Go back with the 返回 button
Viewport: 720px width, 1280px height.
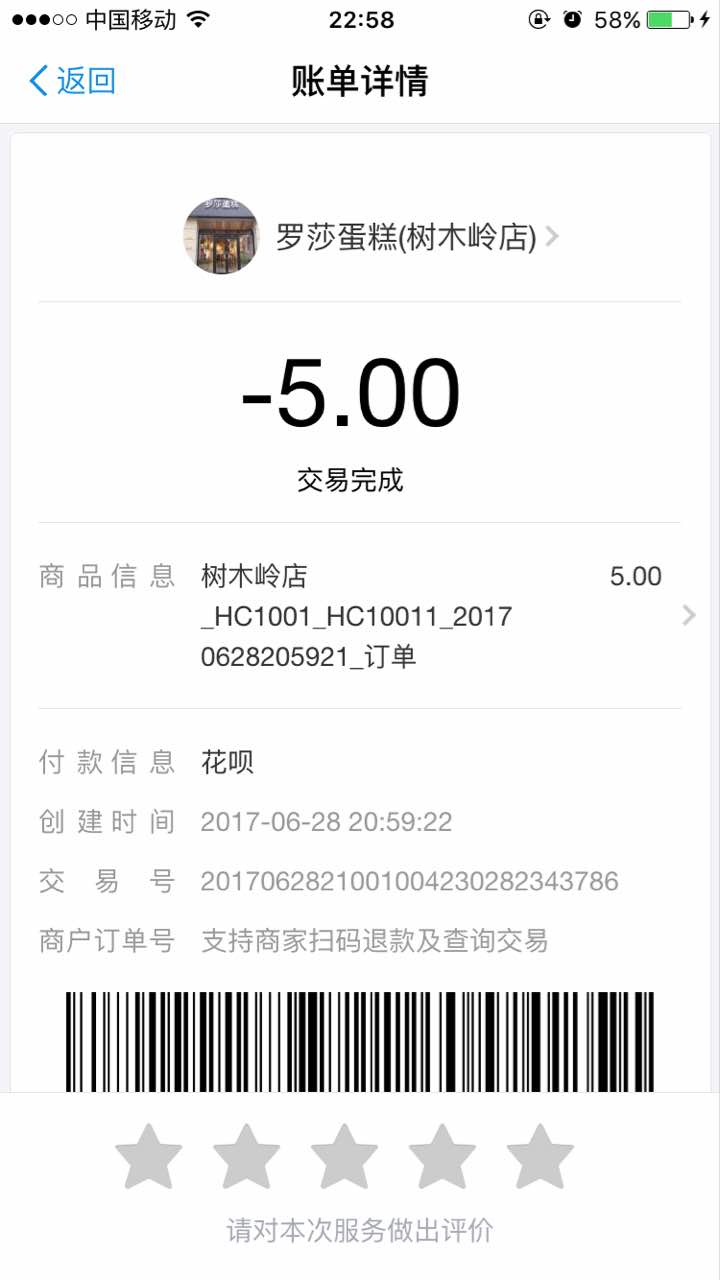click(x=72, y=81)
